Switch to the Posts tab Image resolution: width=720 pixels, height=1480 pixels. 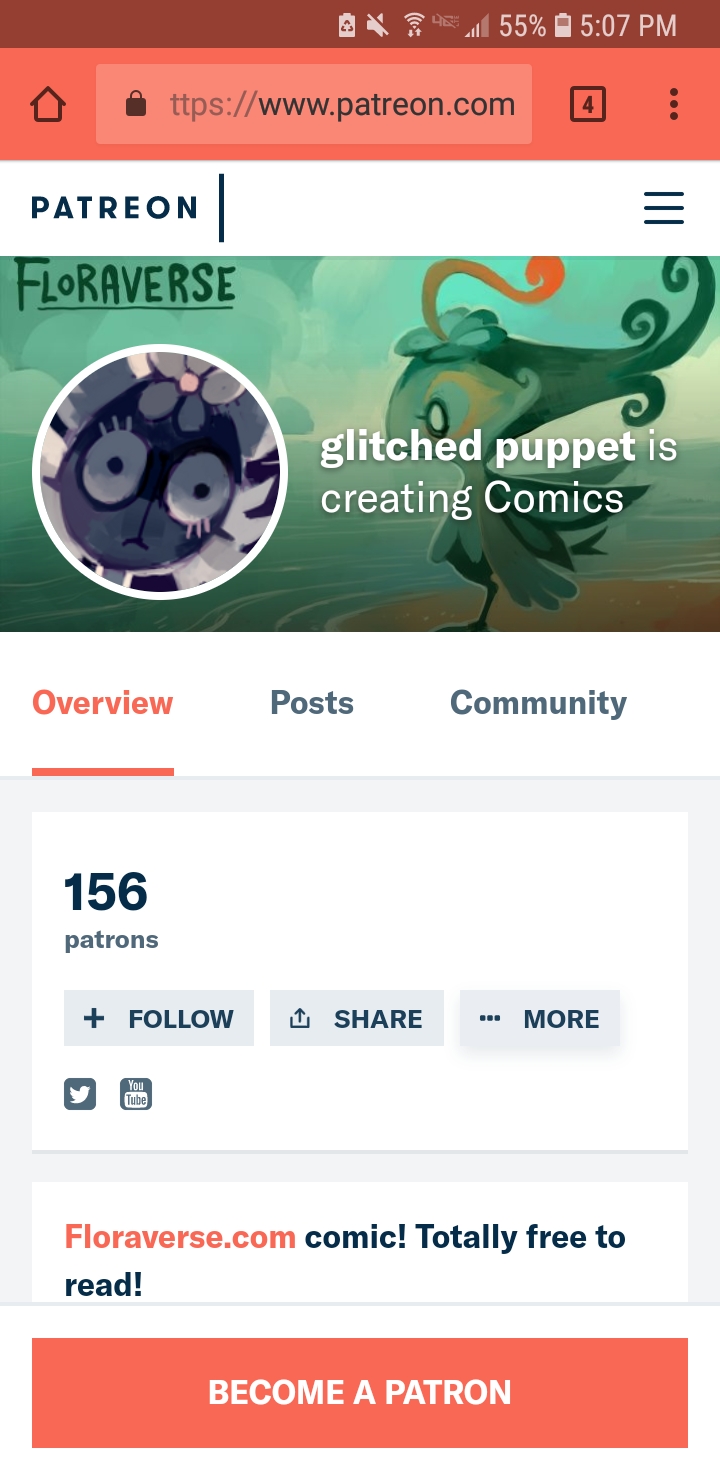(x=312, y=703)
